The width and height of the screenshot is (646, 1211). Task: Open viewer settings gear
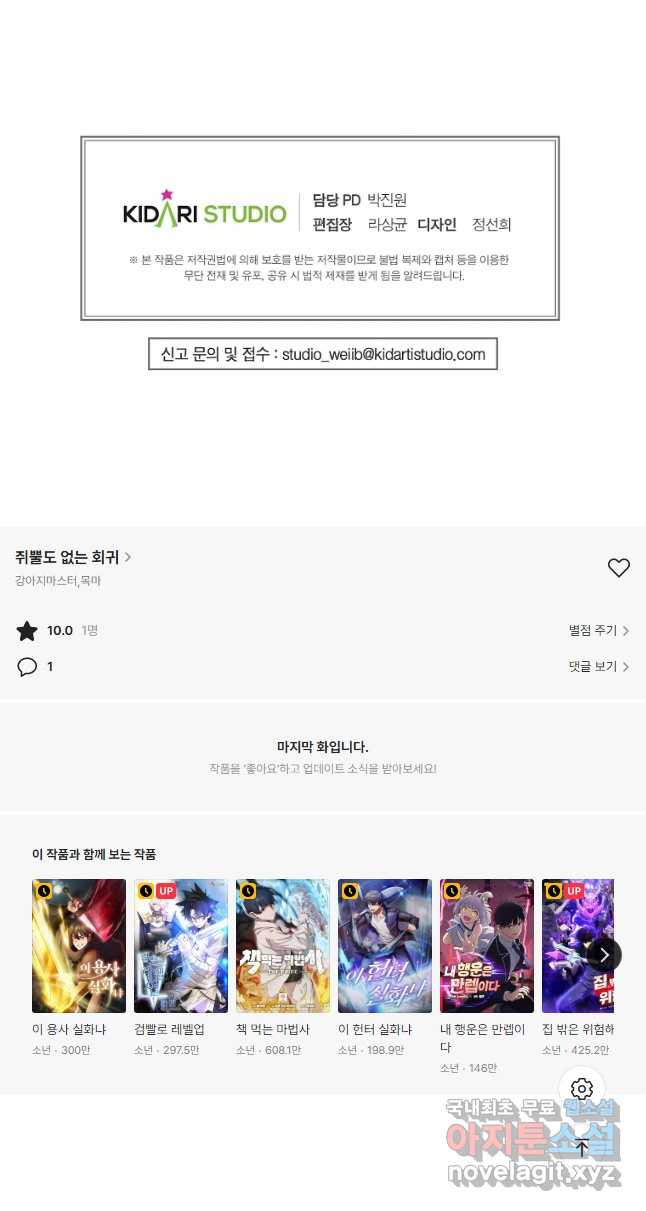[x=582, y=1089]
